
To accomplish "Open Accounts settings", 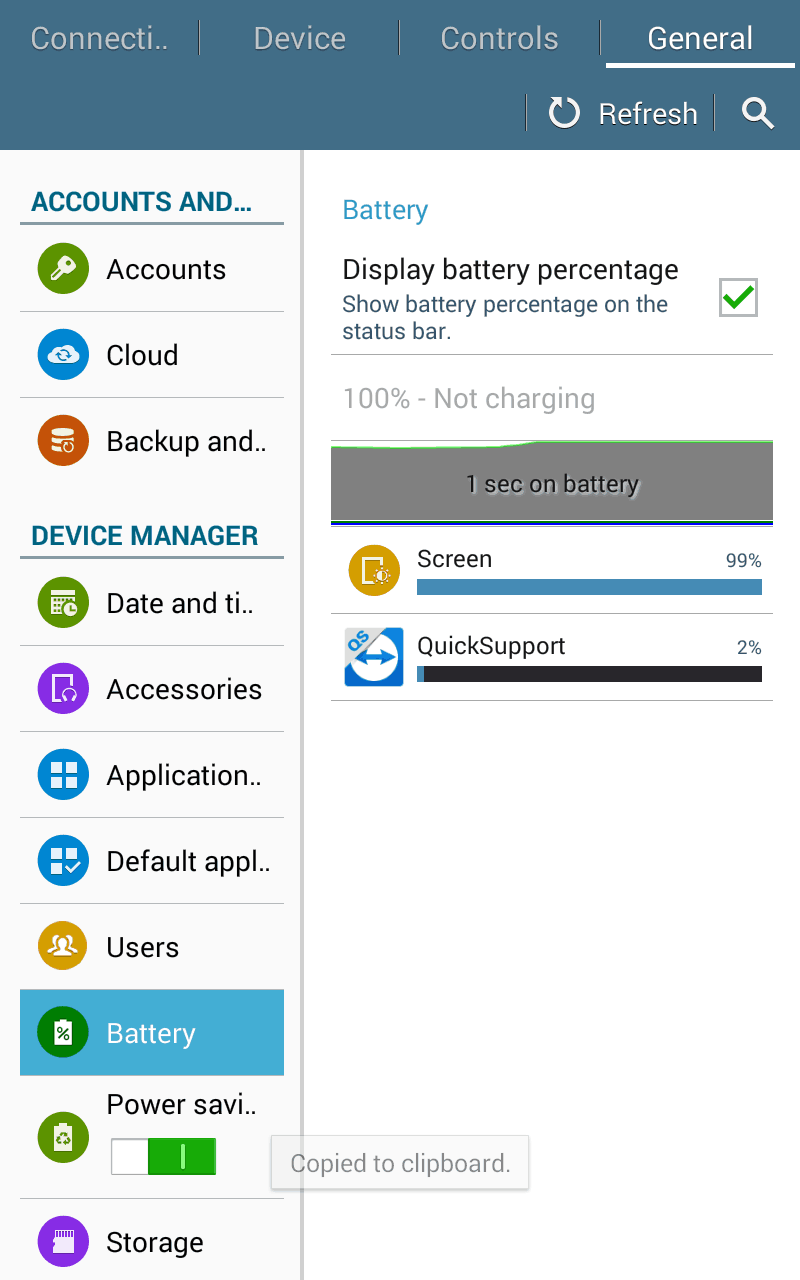I will pos(152,269).
